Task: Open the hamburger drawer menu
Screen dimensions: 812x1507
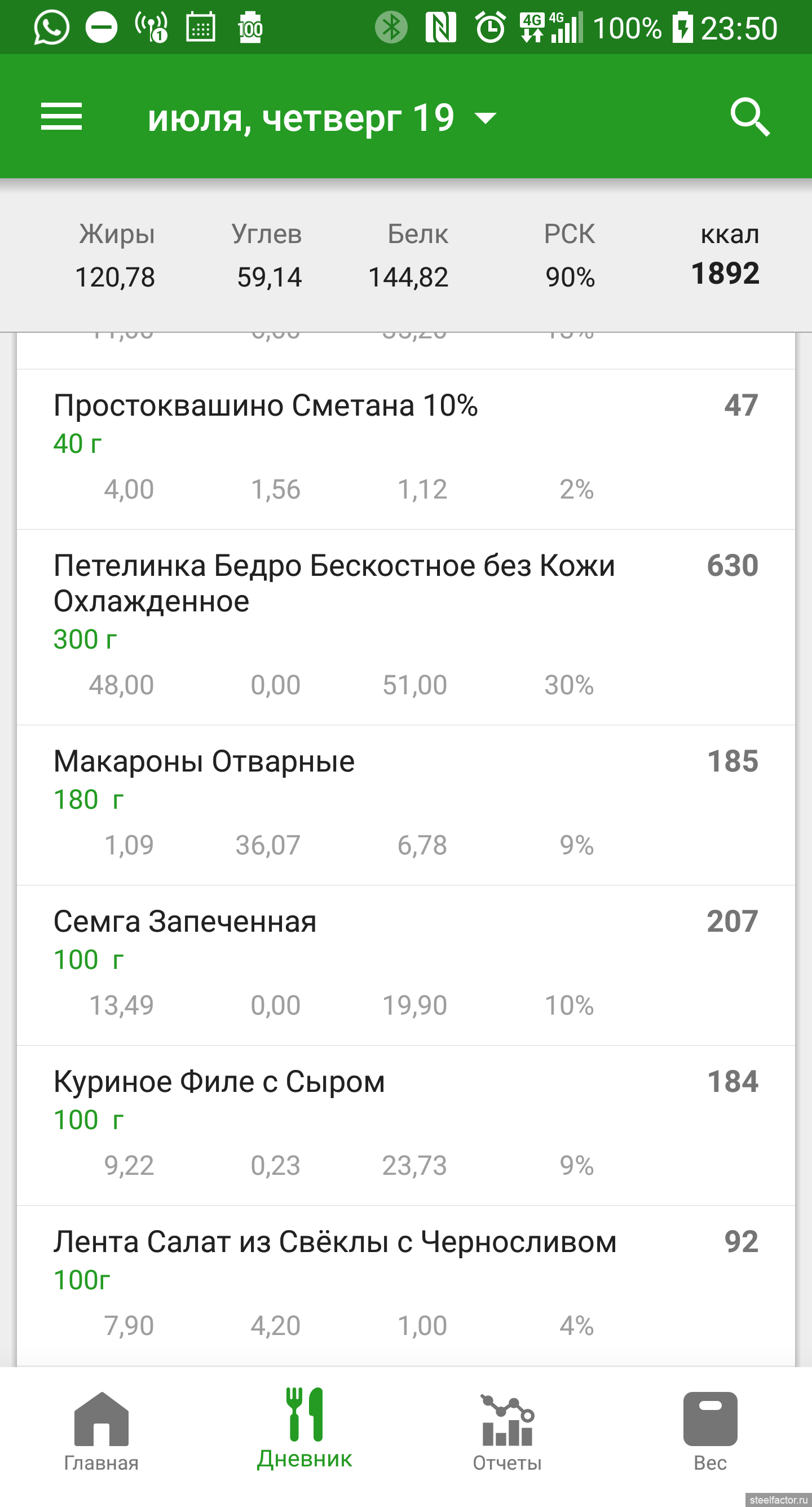Action: click(x=61, y=116)
